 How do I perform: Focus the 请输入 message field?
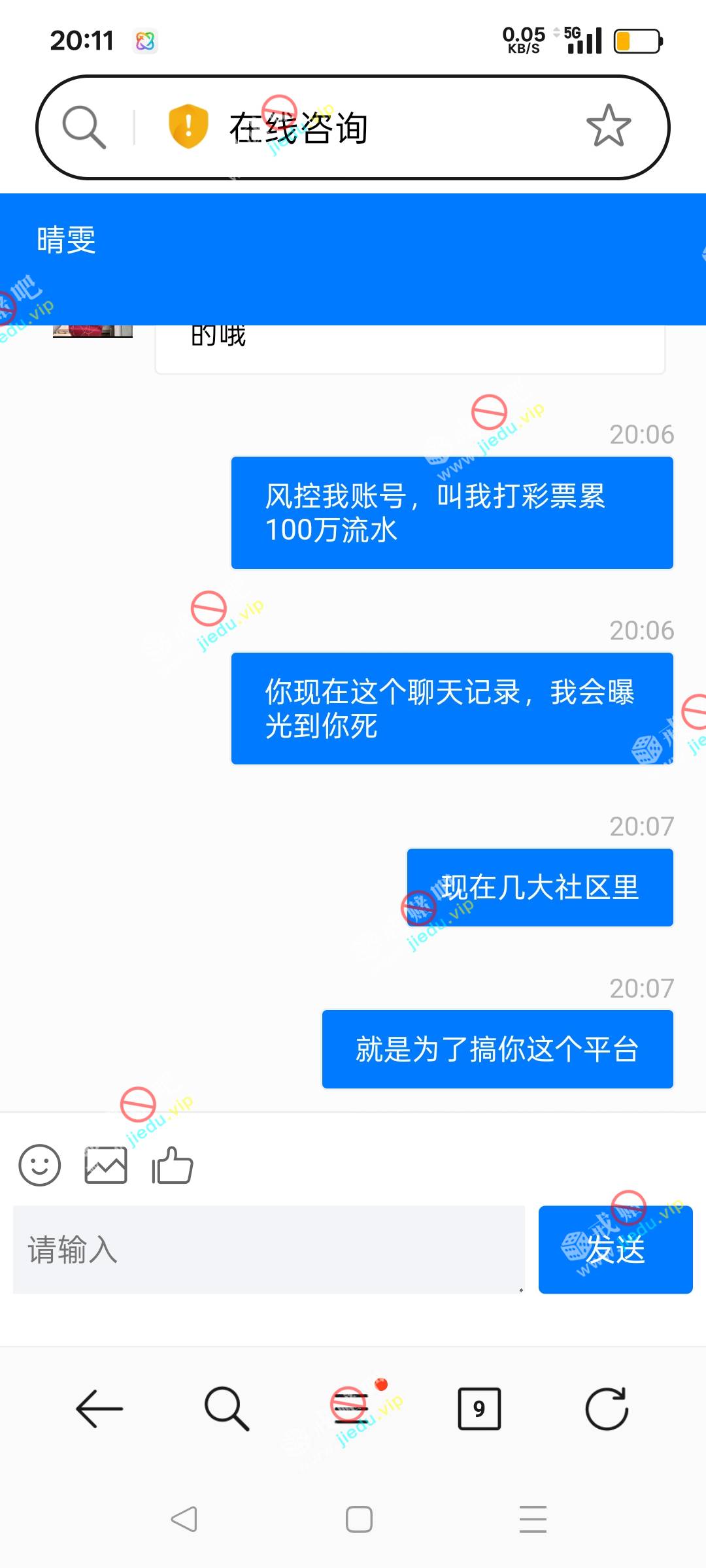point(269,1249)
